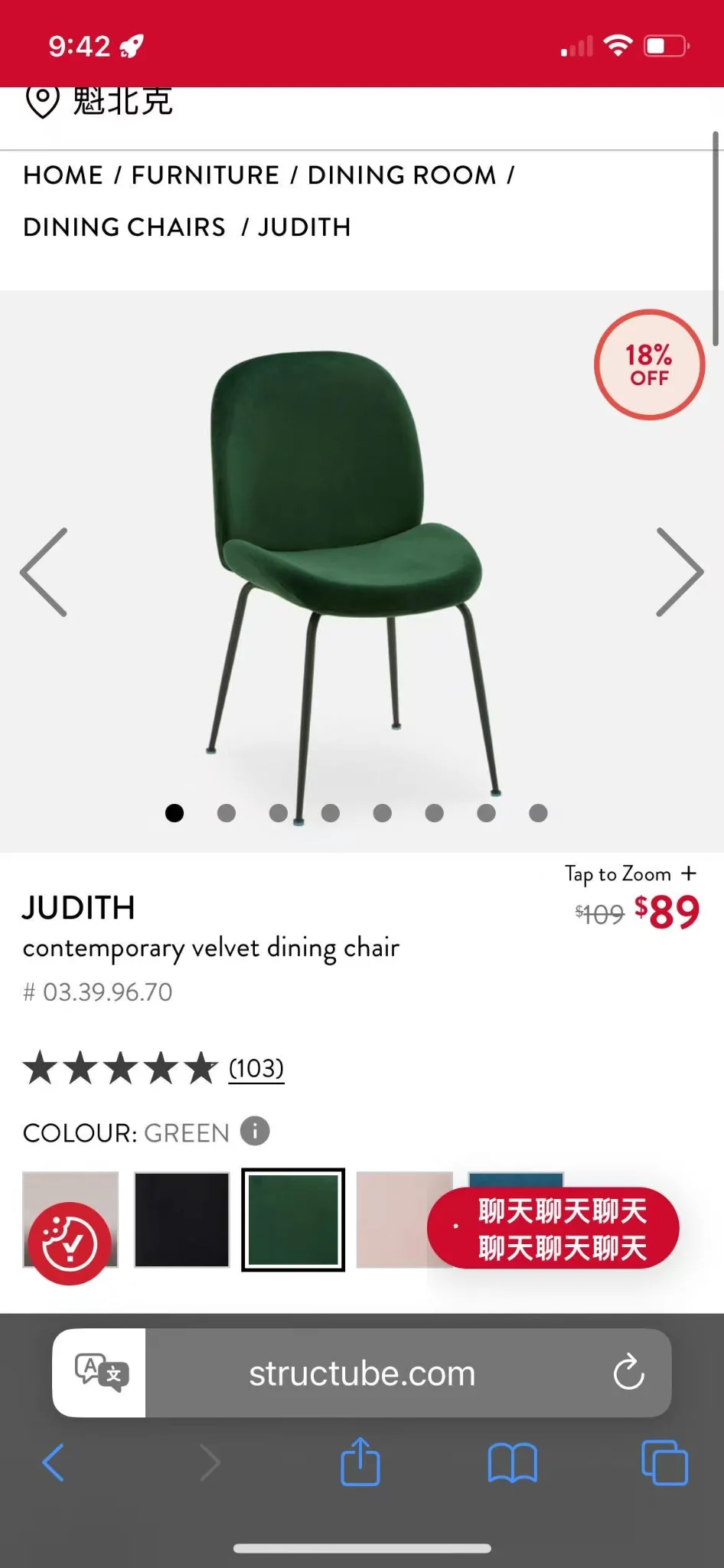Select the green colour swatch
724x1568 pixels.
293,1219
